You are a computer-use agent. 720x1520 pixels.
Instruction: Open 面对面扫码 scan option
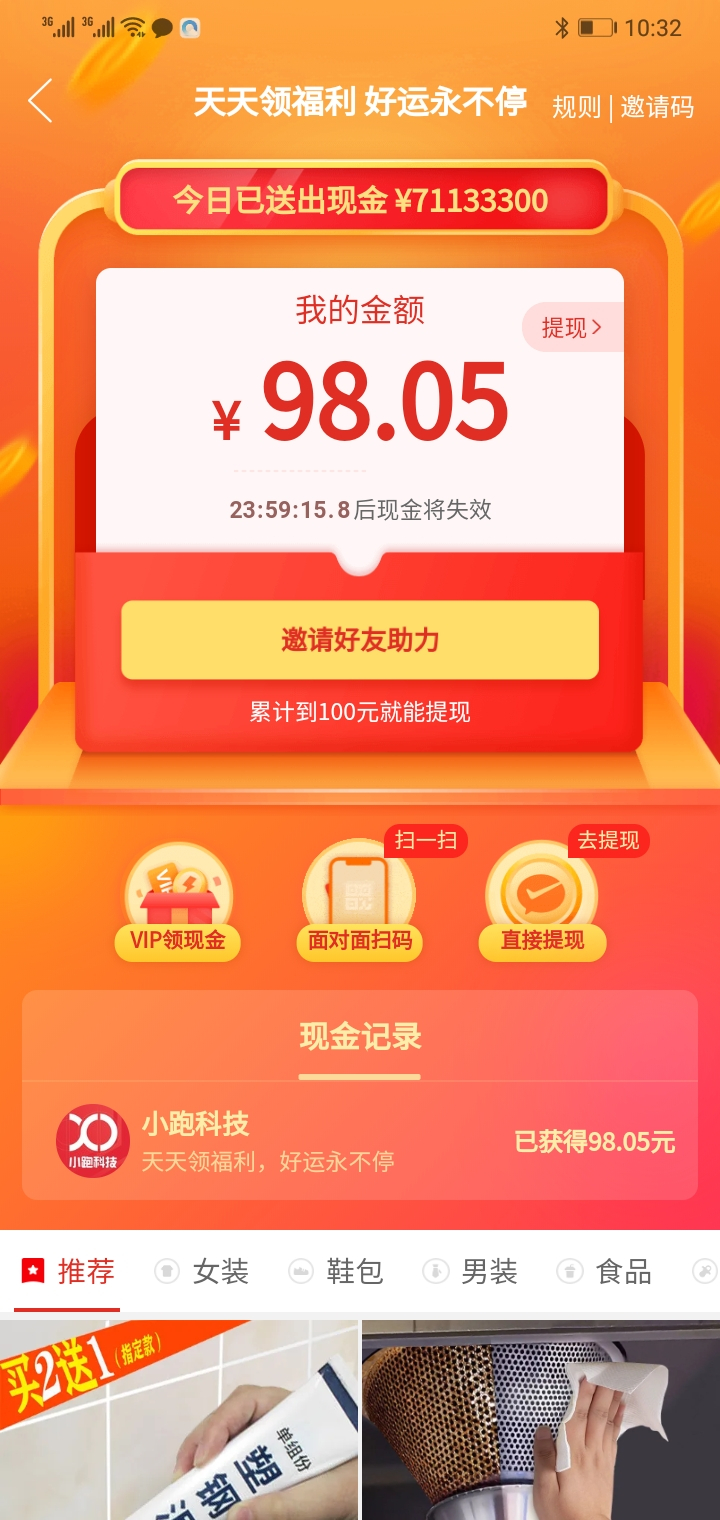(360, 902)
